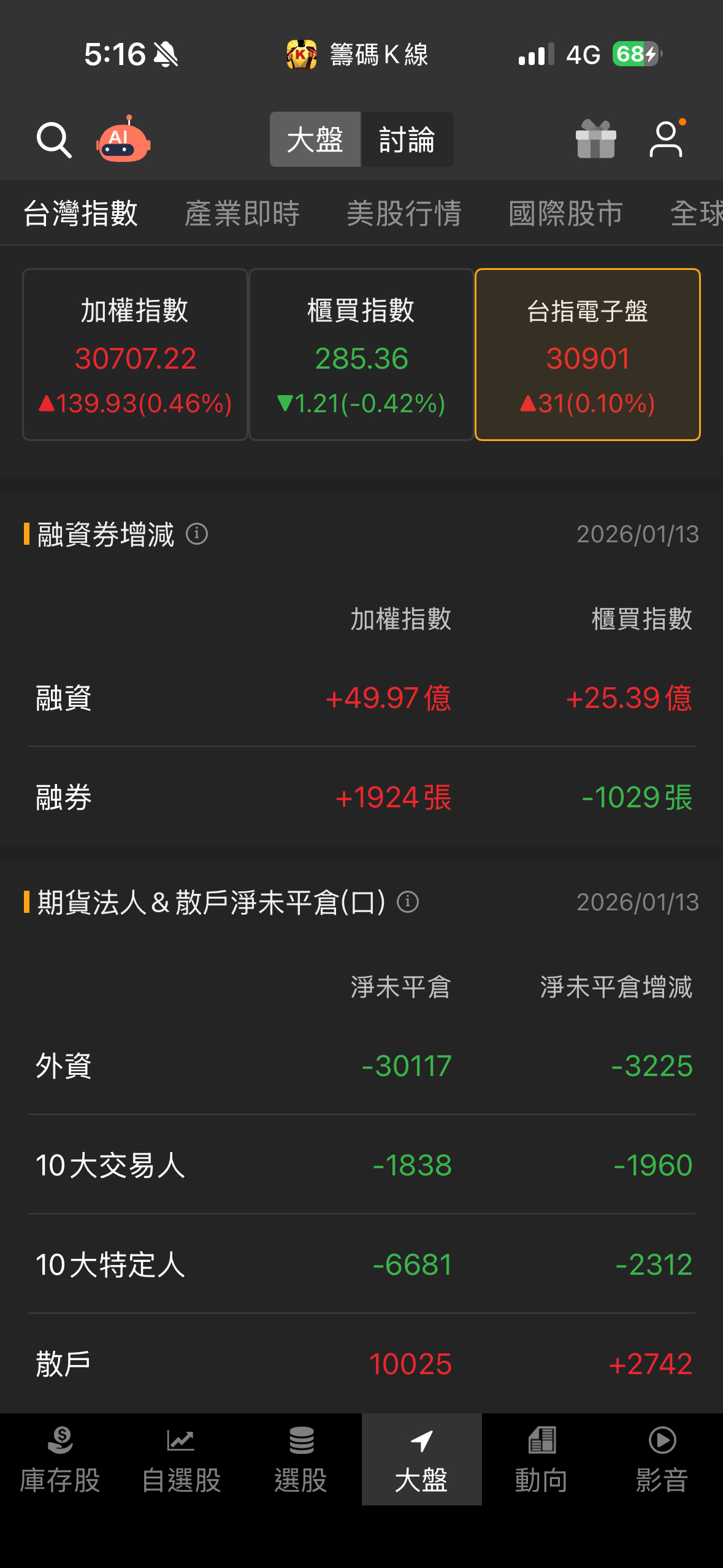Select the 台指電子盤 index card
This screenshot has height=1568, width=723.
pyautogui.click(x=587, y=355)
